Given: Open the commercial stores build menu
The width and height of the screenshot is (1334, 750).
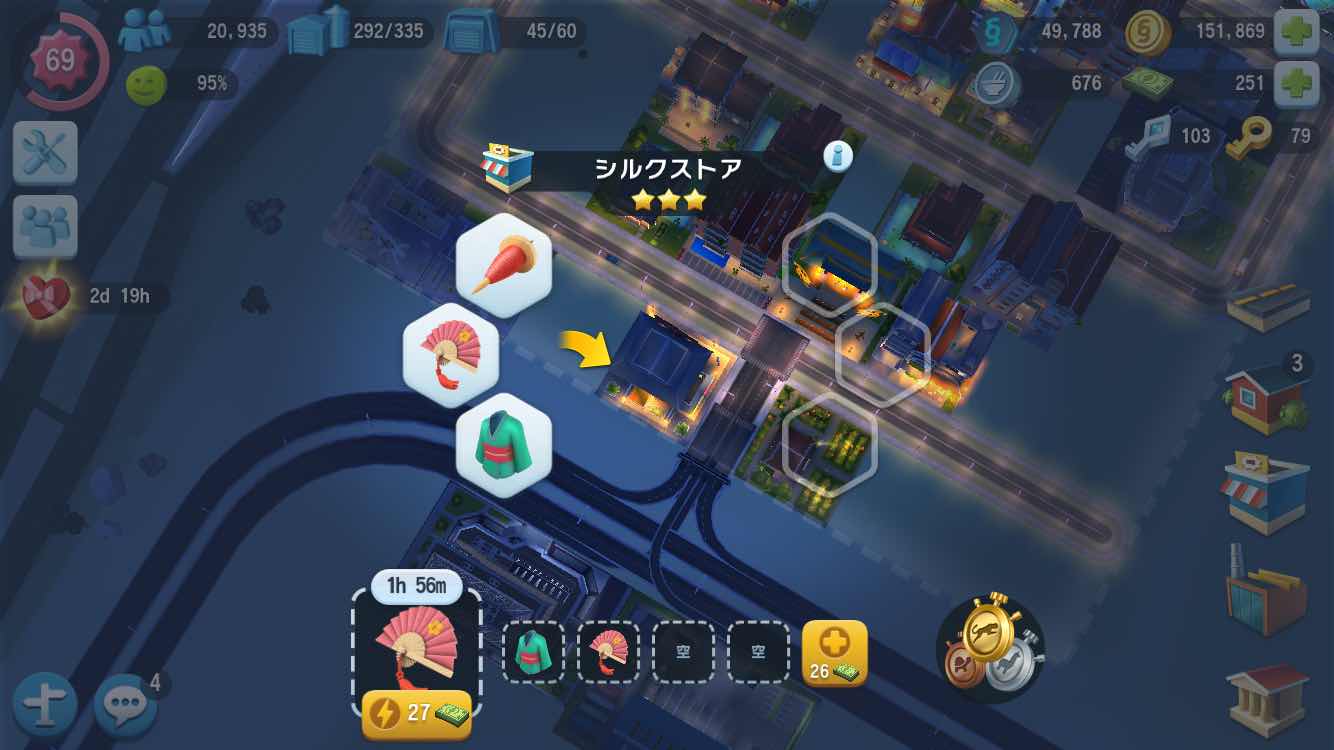Looking at the screenshot, I should point(1265,493).
